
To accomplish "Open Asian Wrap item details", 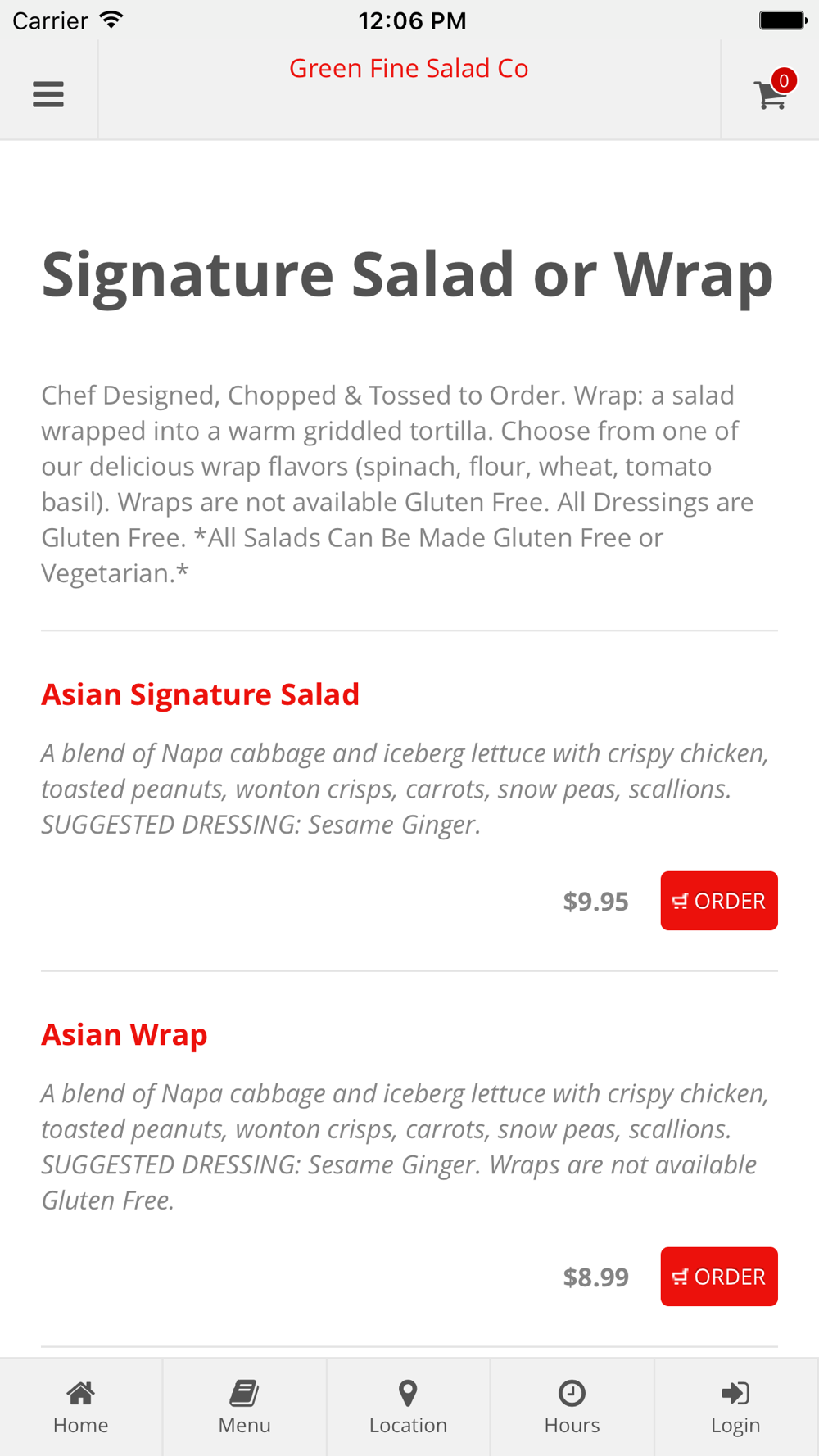I will (x=124, y=1034).
